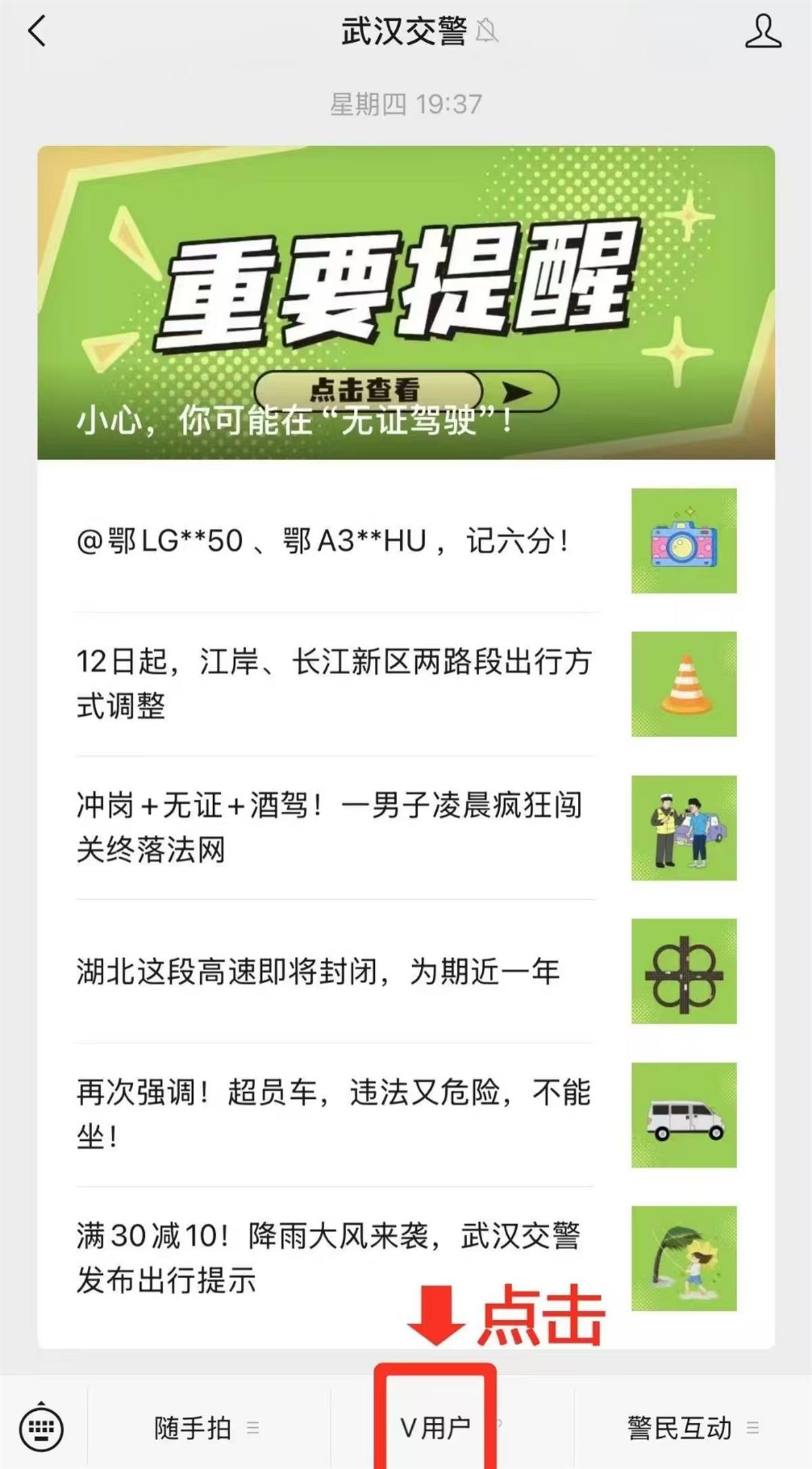Open the 重要提醒 无证驾驶 banner article

tap(406, 302)
